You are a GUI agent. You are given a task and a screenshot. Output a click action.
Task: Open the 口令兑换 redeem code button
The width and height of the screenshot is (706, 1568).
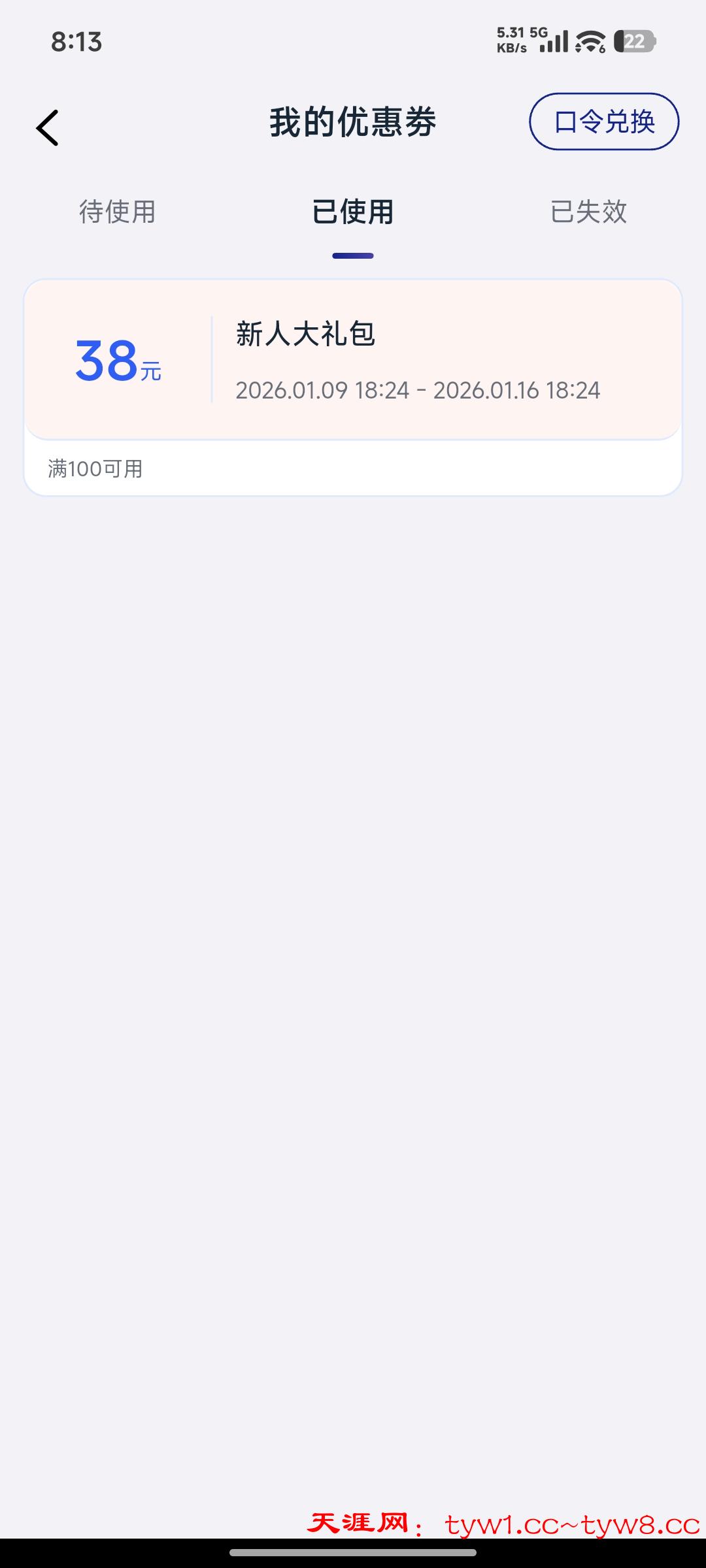603,122
